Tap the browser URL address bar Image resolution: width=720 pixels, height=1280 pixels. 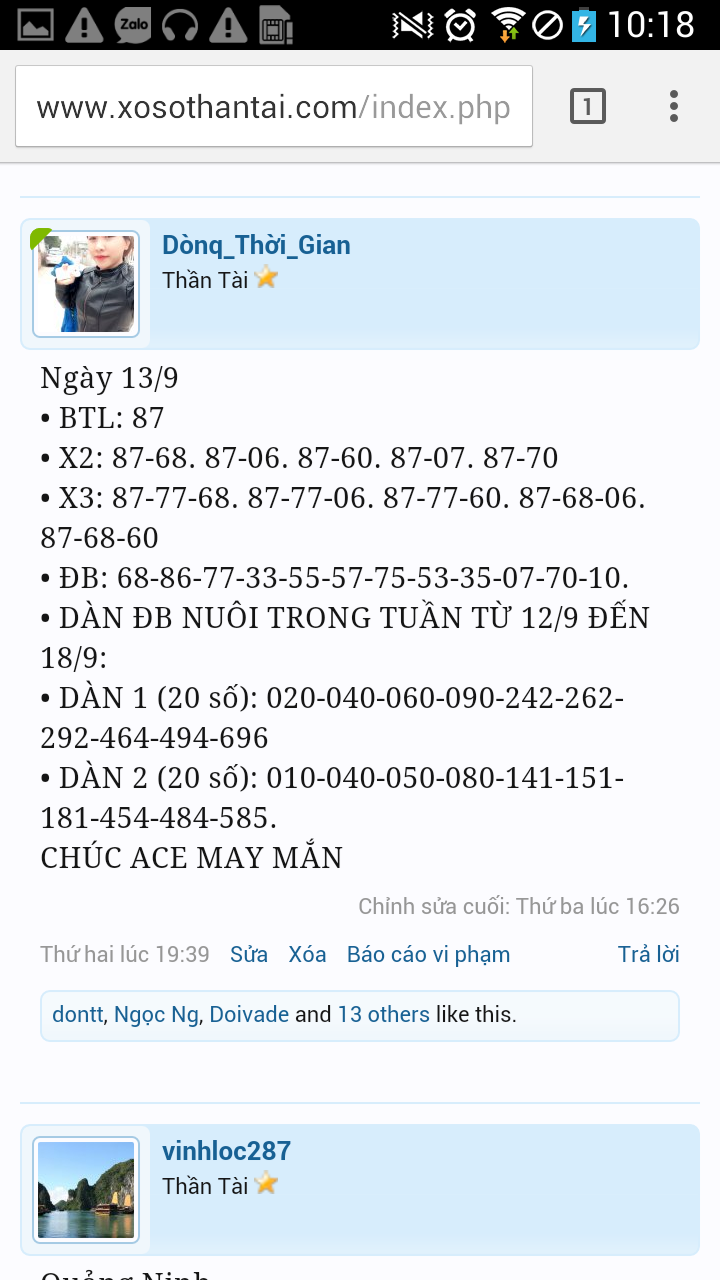click(273, 107)
